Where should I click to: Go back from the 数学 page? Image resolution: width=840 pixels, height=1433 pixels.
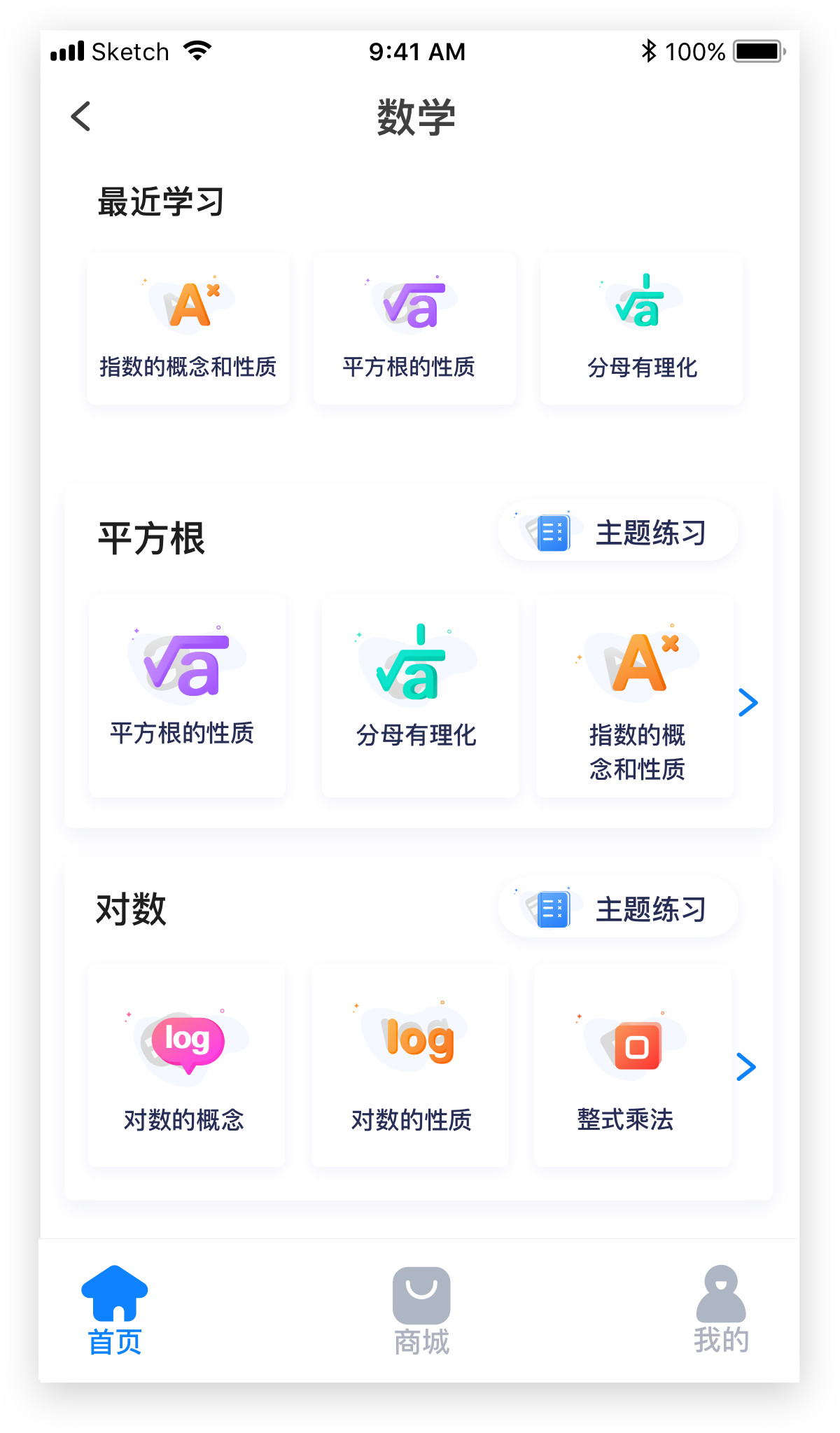pos(81,116)
